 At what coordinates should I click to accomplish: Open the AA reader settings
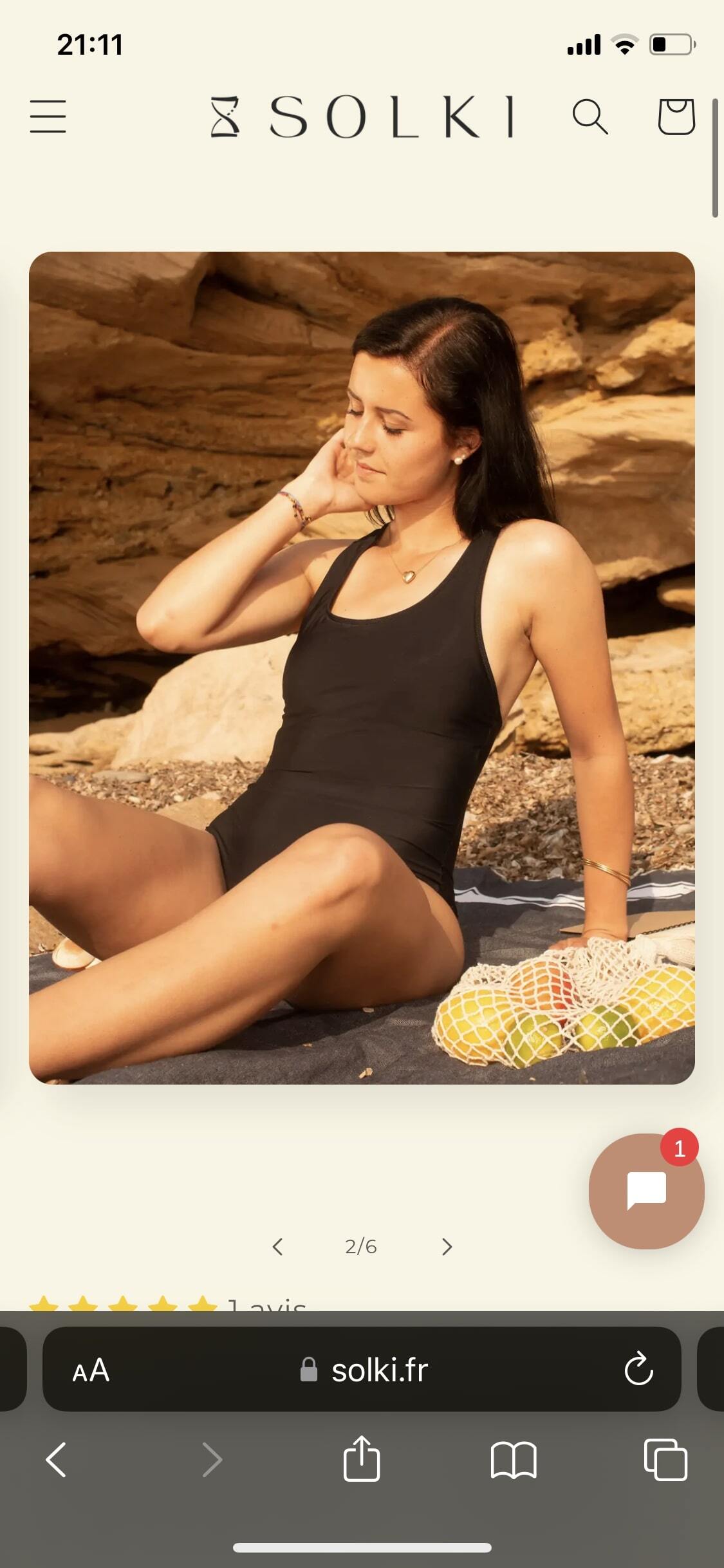pos(91,1370)
